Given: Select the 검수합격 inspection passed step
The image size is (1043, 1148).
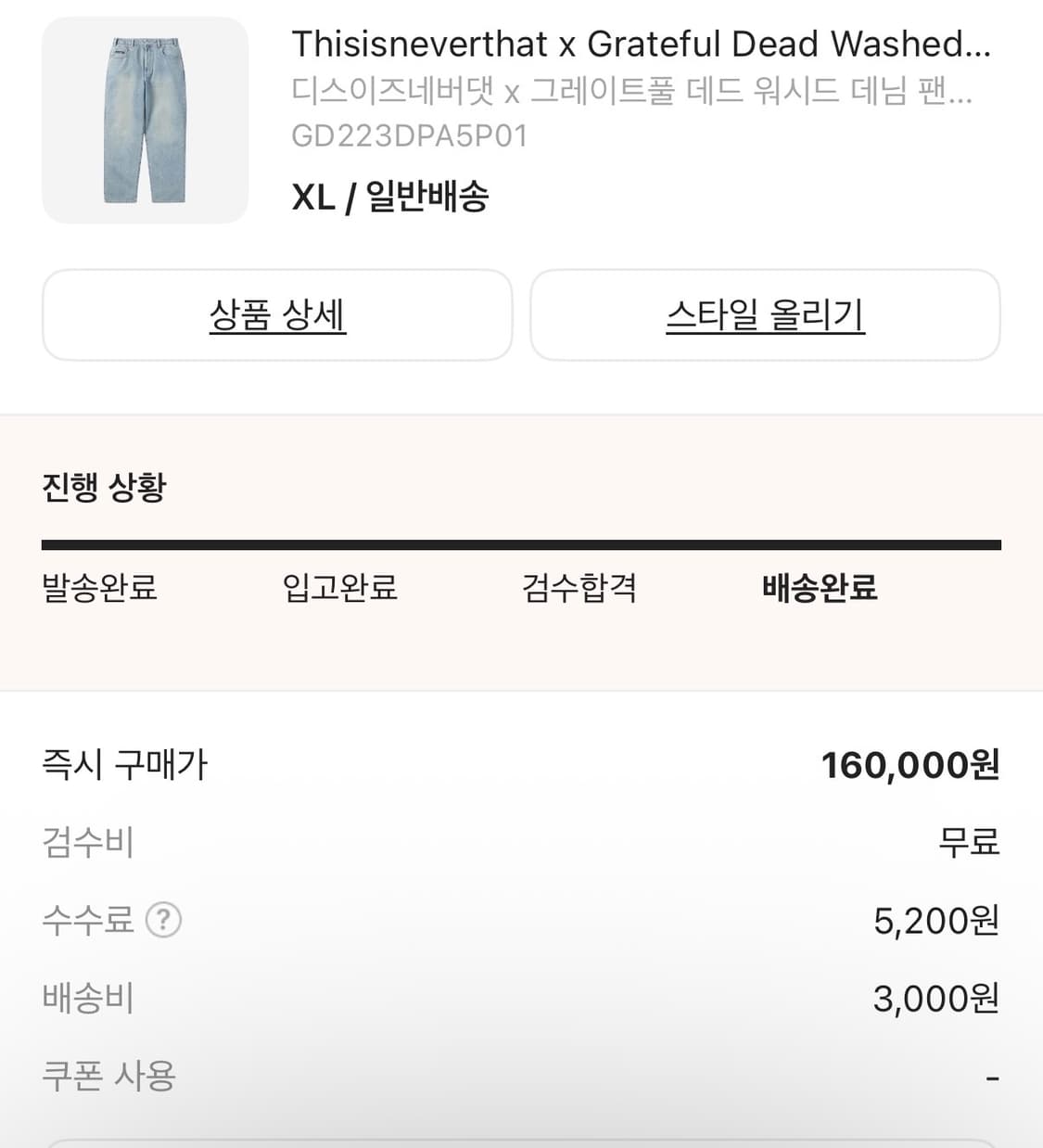Looking at the screenshot, I should point(579,588).
